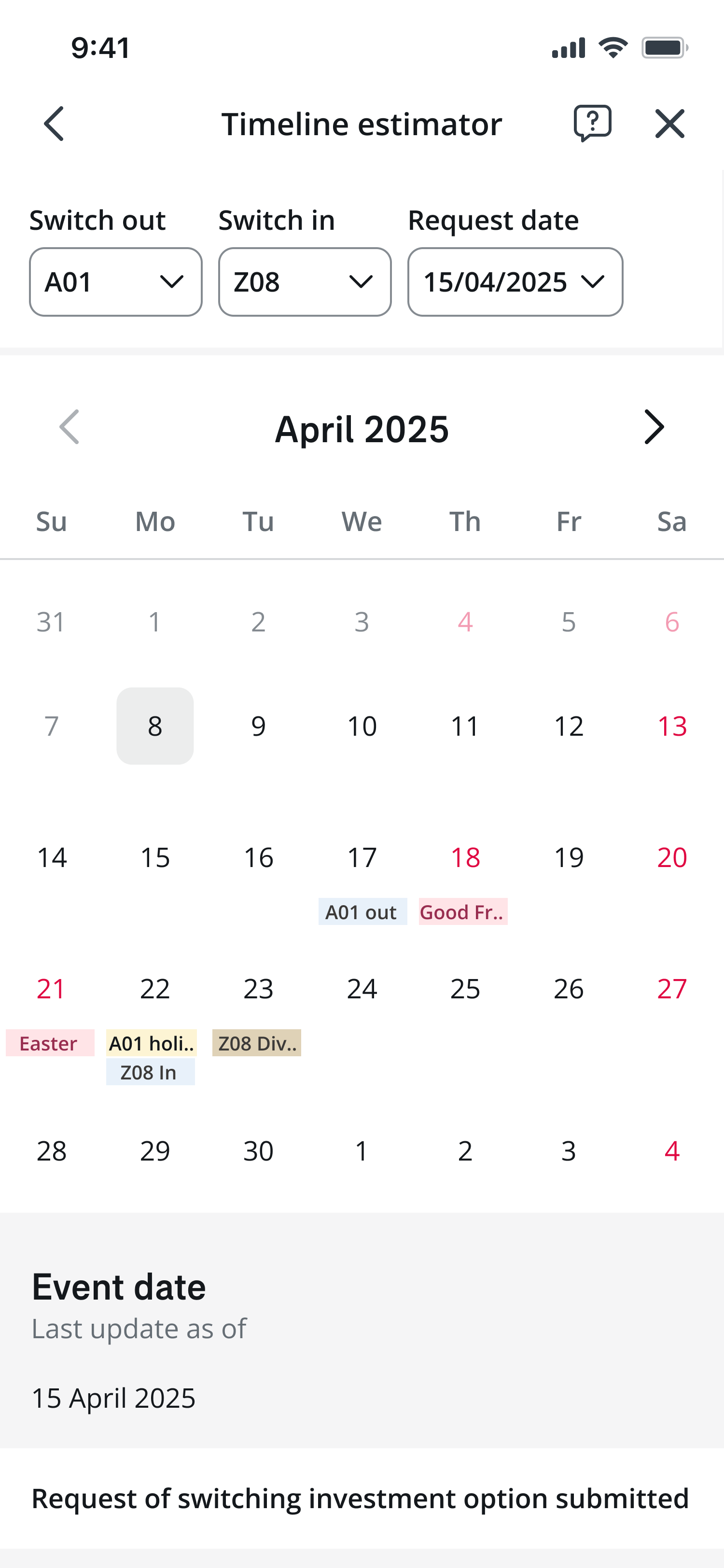Image resolution: width=724 pixels, height=1568 pixels.
Task: Select 30 April on the calendar
Action: pyautogui.click(x=259, y=1150)
